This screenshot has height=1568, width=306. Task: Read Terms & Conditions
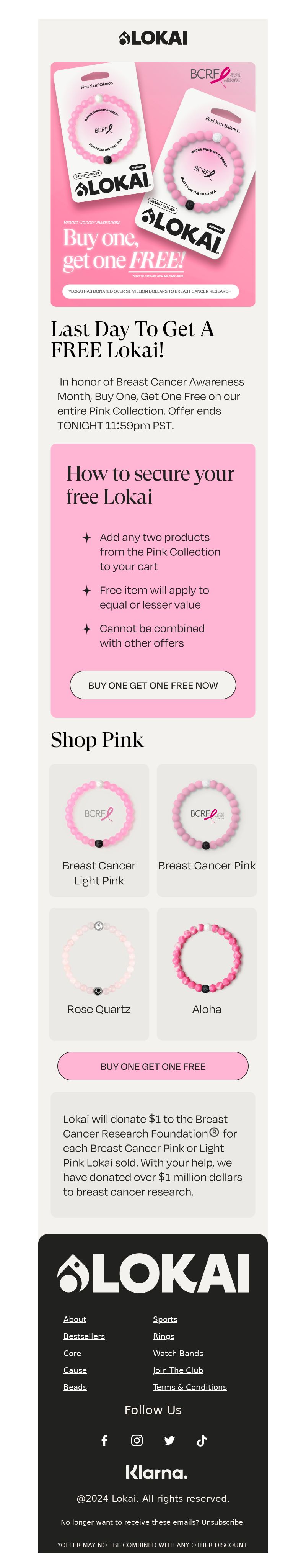190,1387
